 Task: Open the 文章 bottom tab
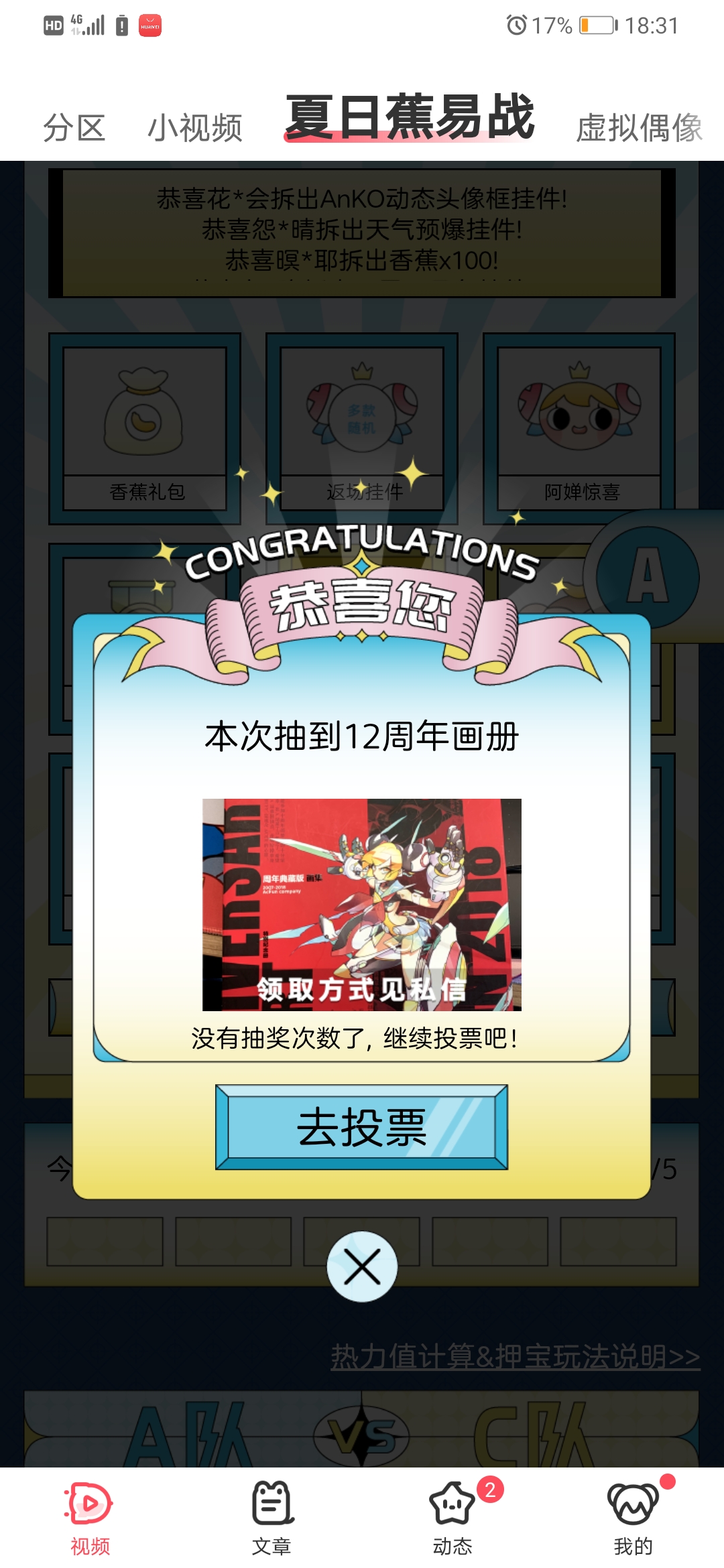point(271,1518)
